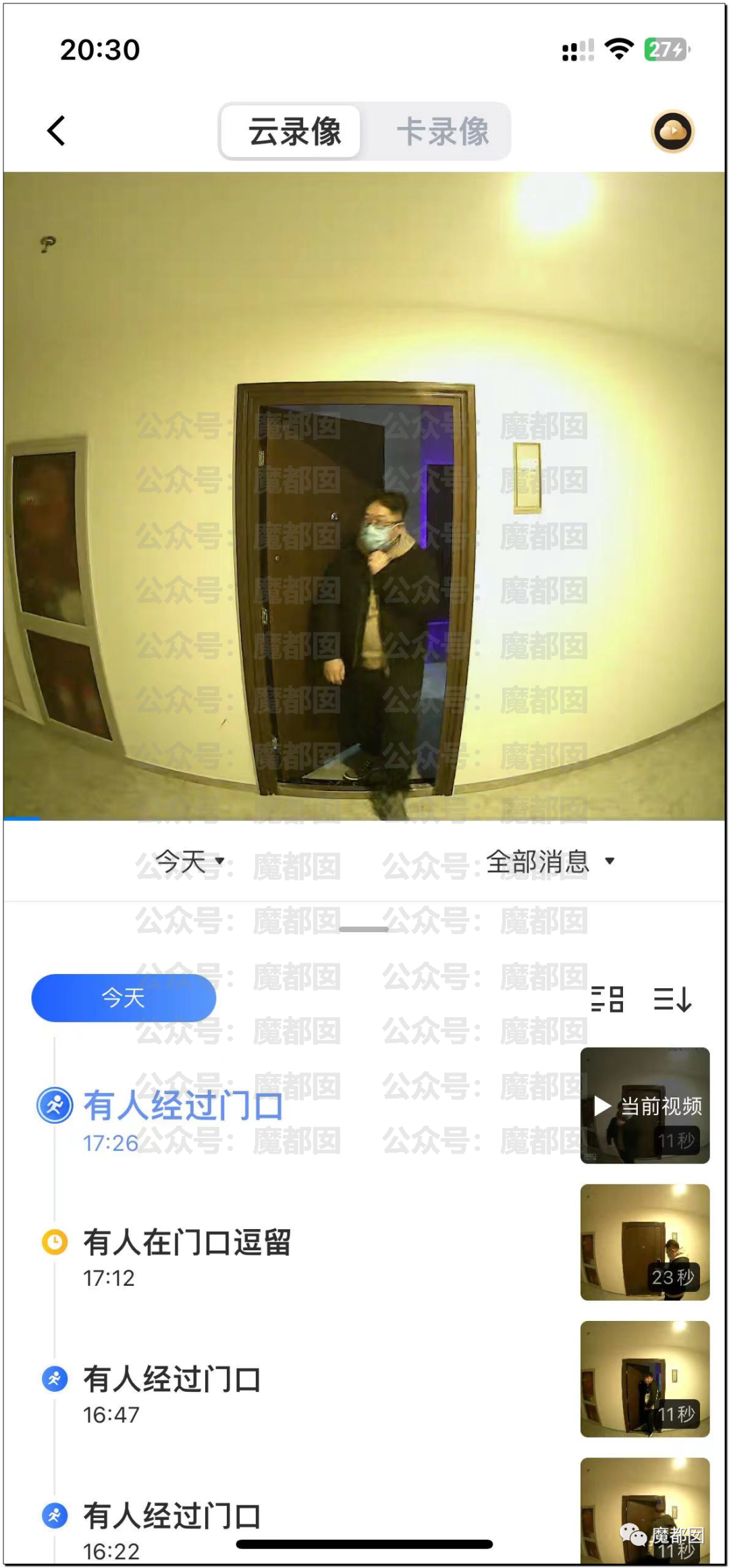729x1568 pixels.
Task: Play the 16:47 clip thumbnail
Action: click(x=645, y=1379)
